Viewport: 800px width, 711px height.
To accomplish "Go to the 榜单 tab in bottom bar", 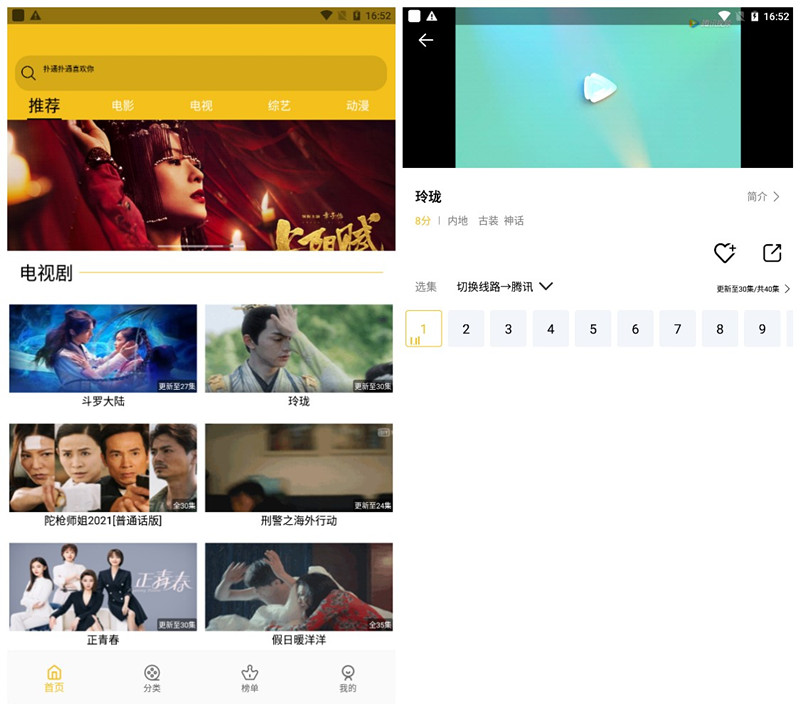I will pos(250,679).
